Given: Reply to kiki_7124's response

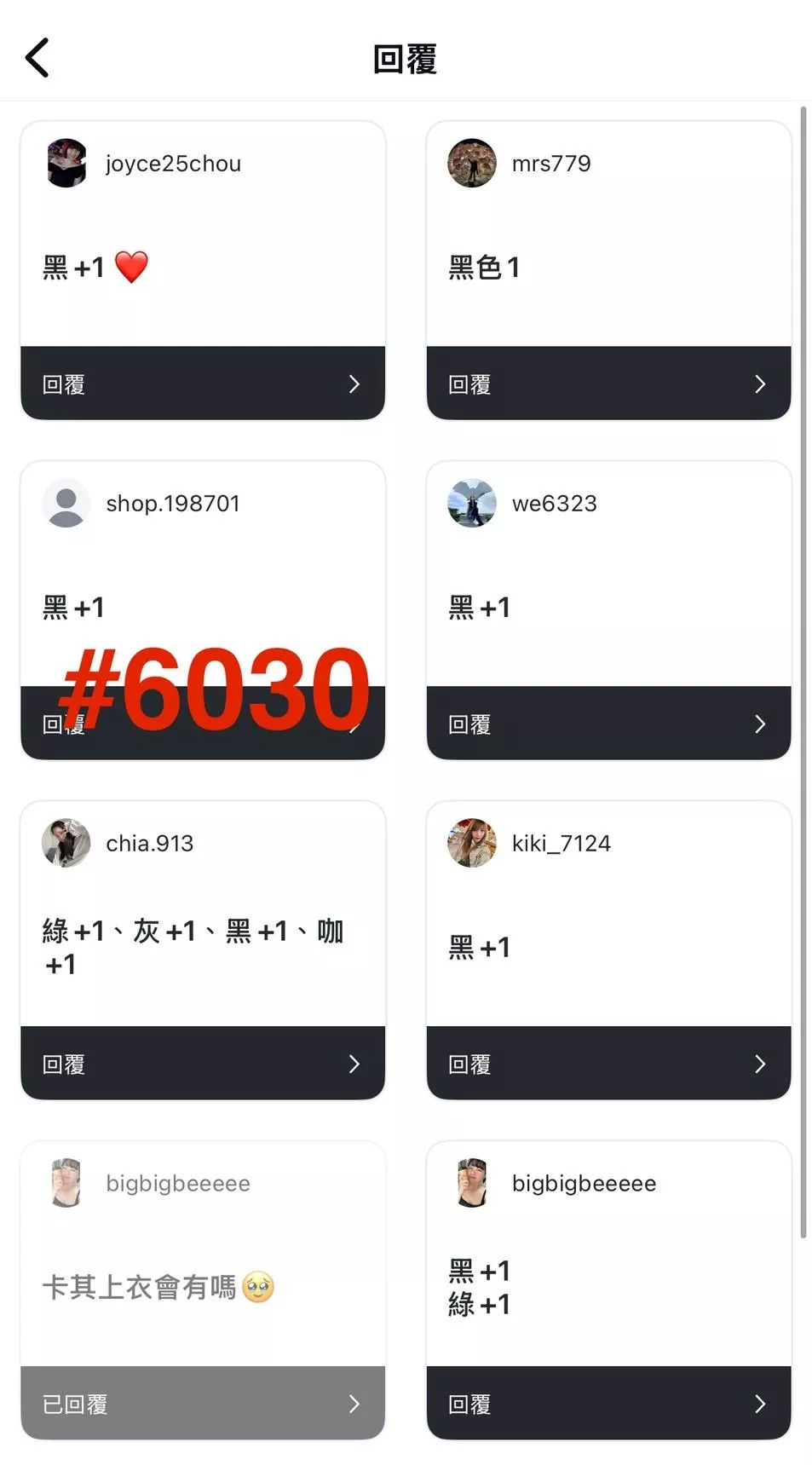Looking at the screenshot, I should tap(608, 1063).
